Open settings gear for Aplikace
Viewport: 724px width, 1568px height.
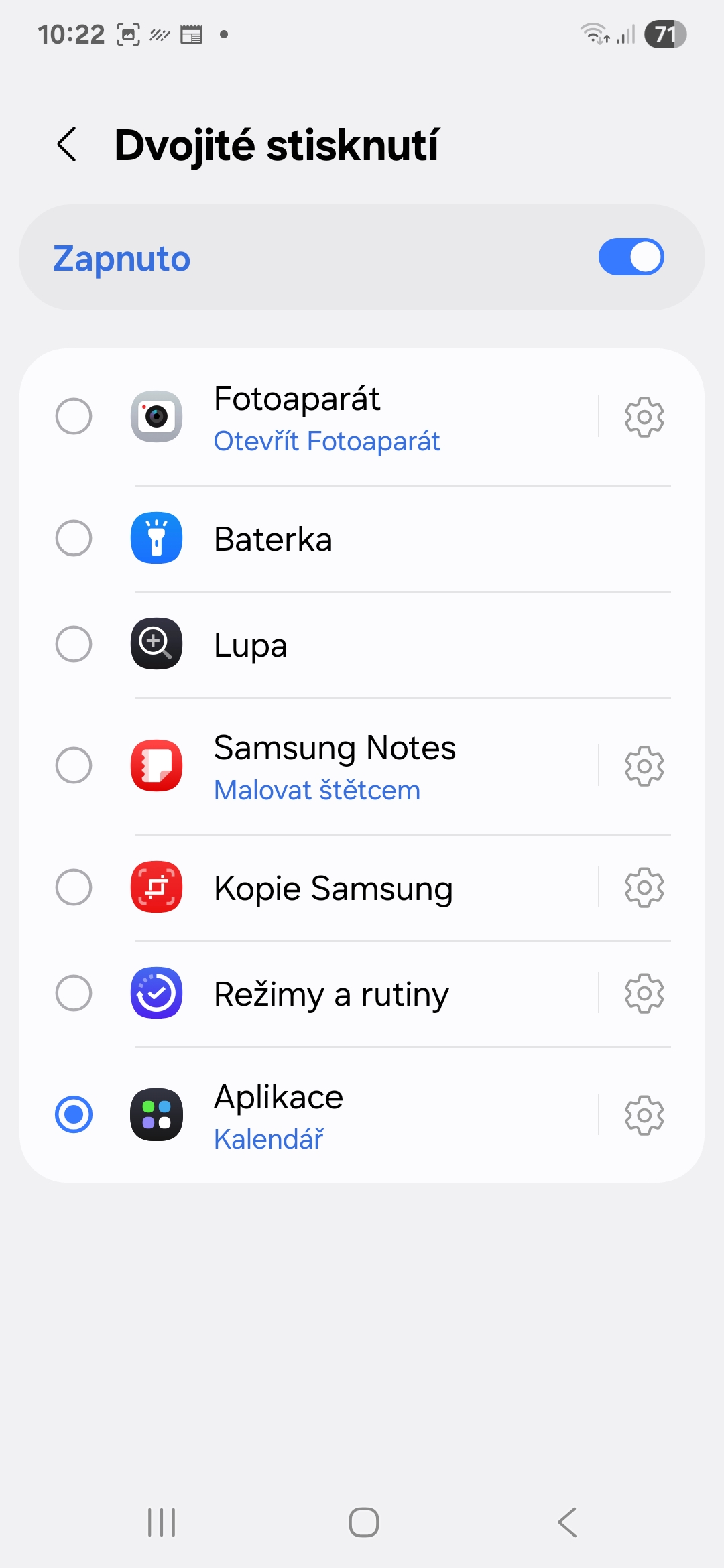[644, 1115]
